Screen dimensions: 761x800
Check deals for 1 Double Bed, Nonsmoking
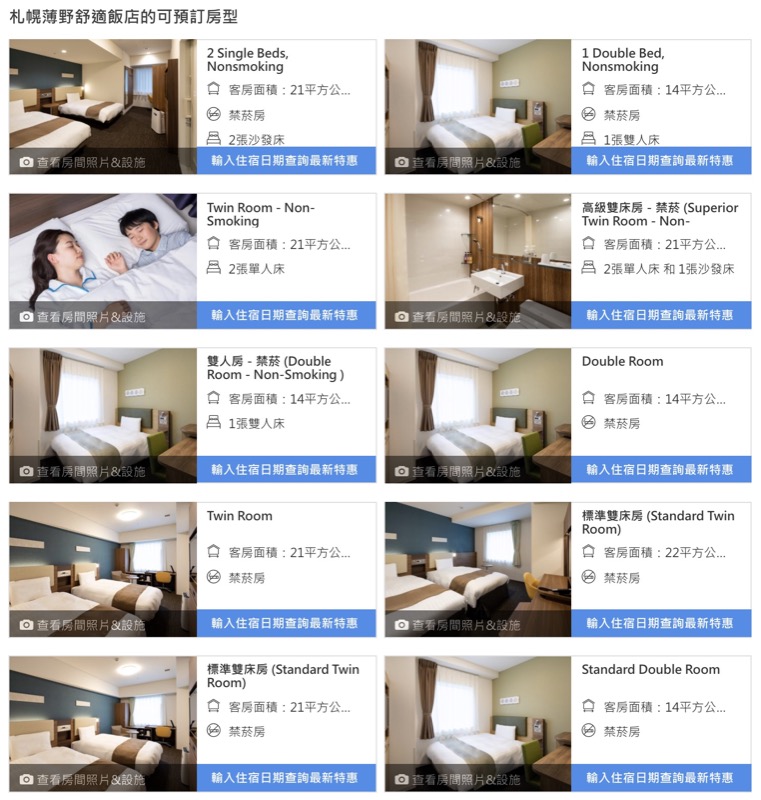point(661,161)
